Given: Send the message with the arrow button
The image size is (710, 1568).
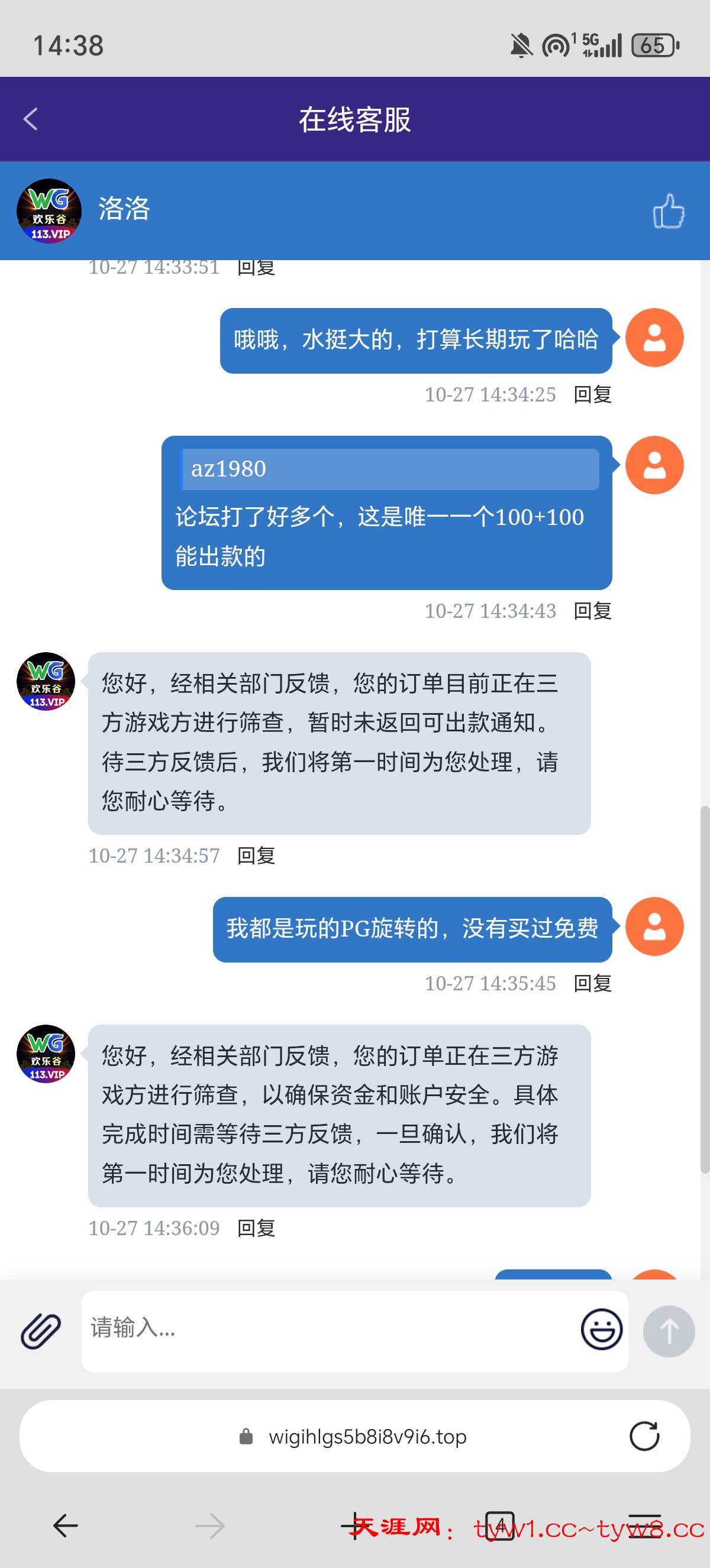Looking at the screenshot, I should pos(669,1331).
